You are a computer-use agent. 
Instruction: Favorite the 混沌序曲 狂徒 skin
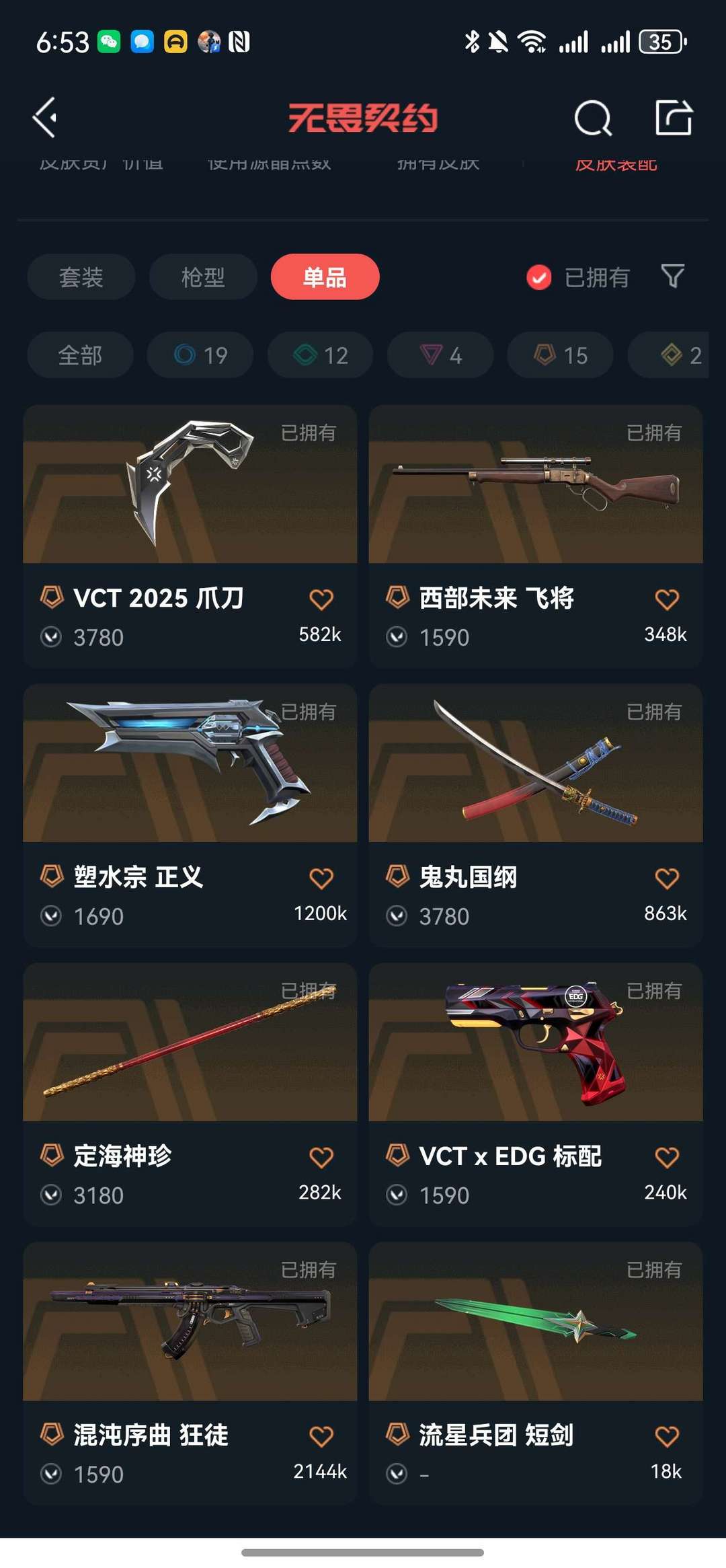pos(322,1435)
